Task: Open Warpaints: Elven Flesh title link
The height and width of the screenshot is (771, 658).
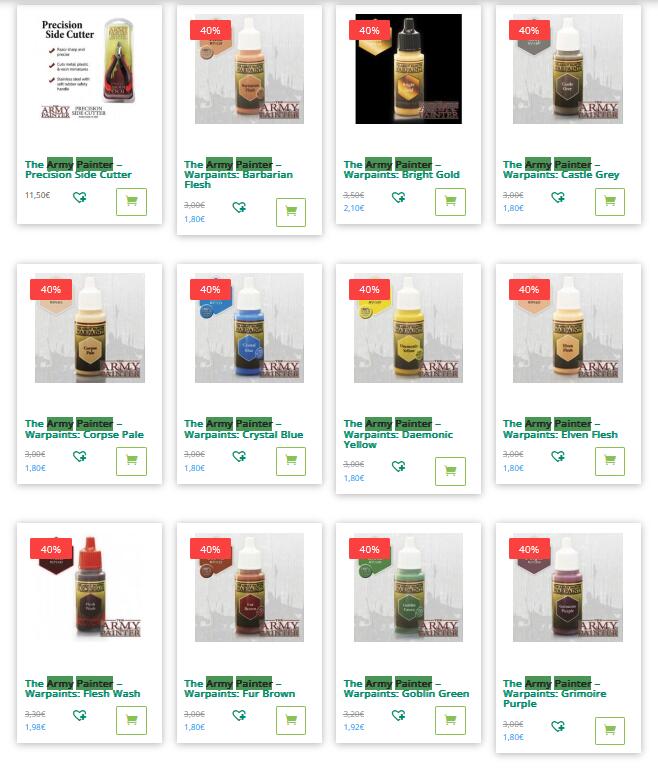Action: (x=560, y=429)
